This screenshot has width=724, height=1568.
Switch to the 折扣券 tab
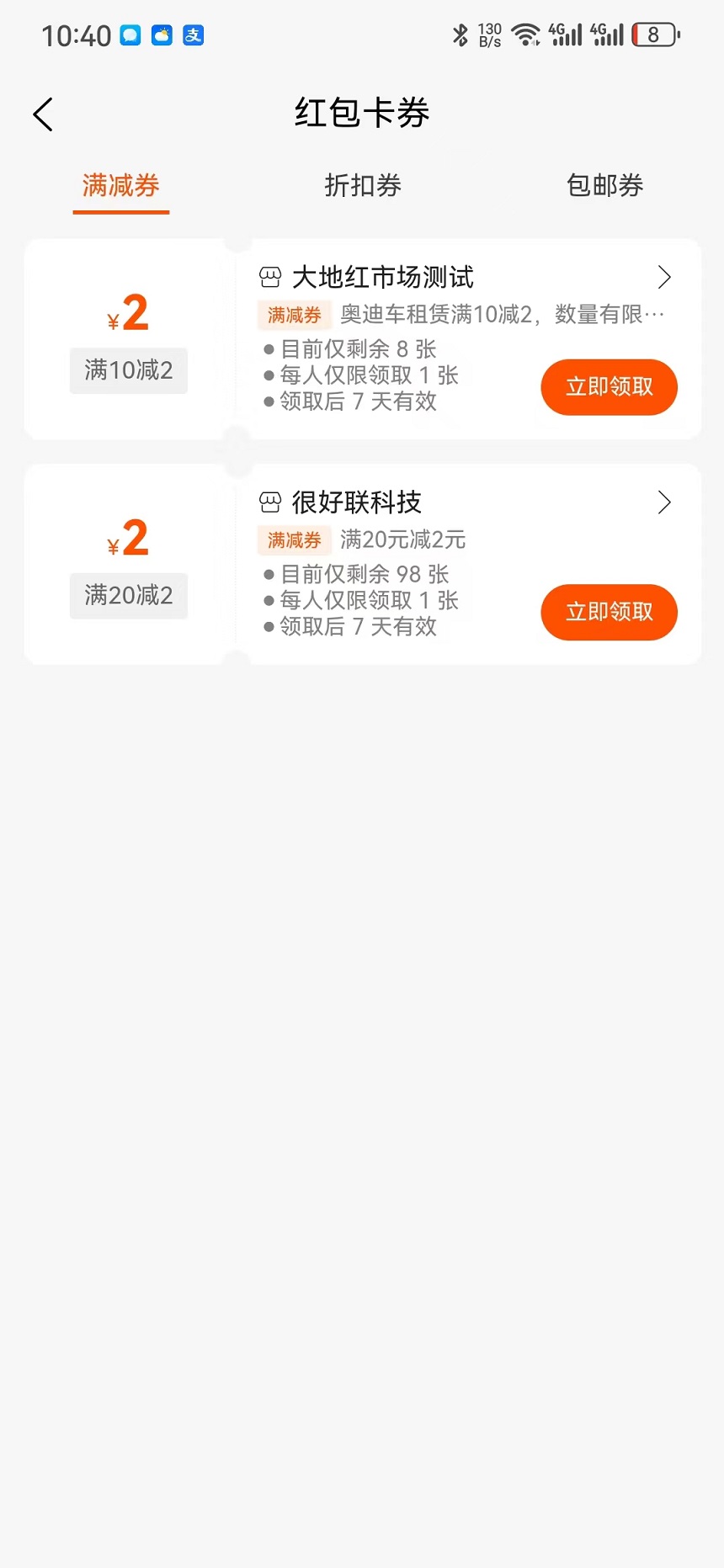[x=363, y=185]
